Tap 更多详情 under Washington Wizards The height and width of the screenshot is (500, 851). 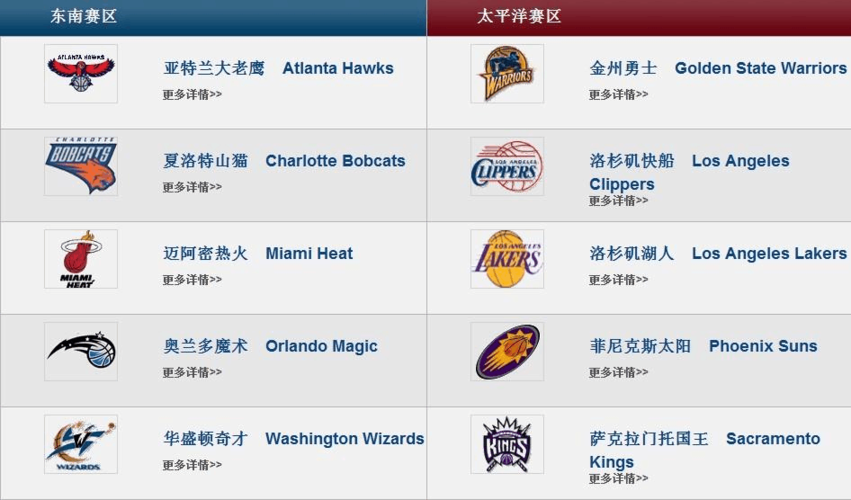coord(192,465)
